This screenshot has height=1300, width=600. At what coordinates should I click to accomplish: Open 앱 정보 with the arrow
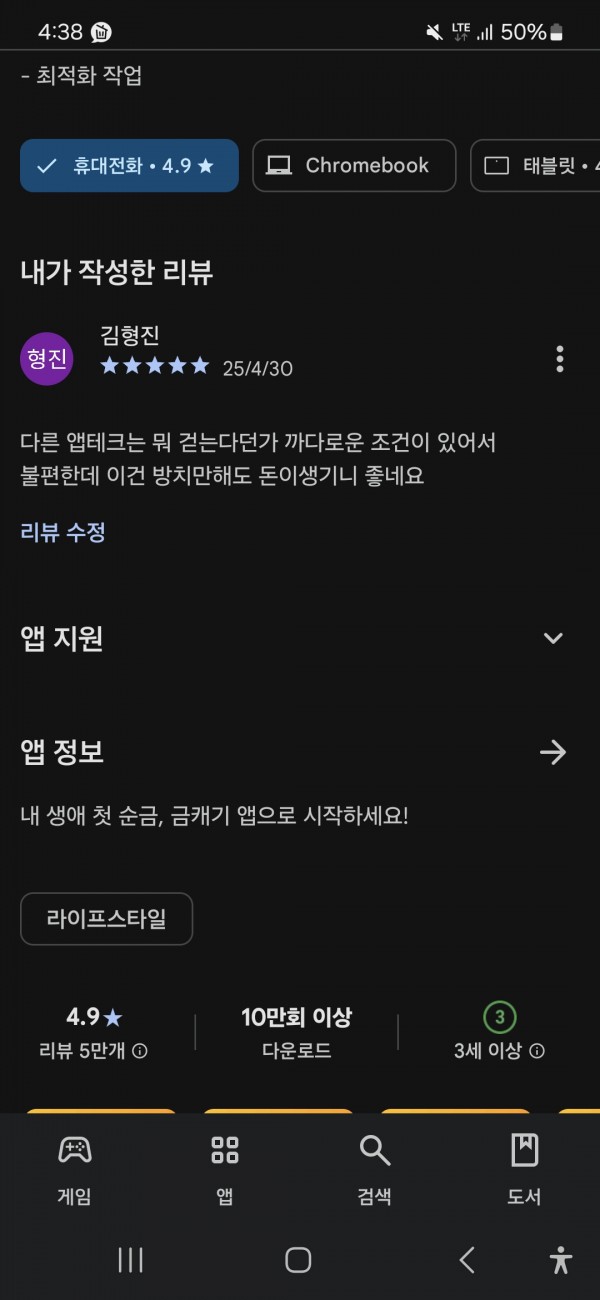553,752
